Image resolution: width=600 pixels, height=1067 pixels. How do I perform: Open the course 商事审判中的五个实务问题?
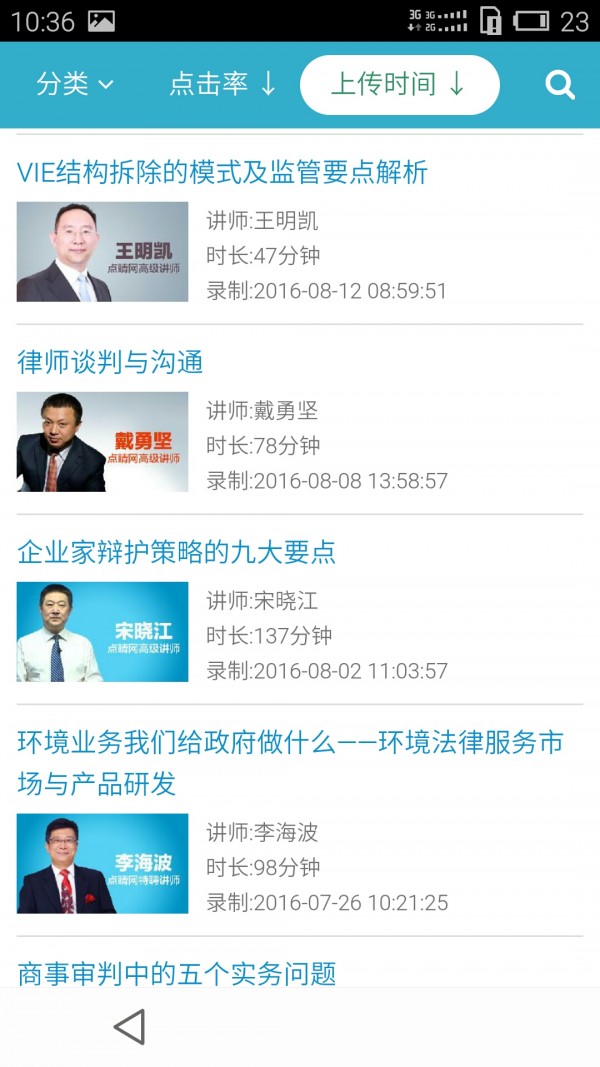176,972
